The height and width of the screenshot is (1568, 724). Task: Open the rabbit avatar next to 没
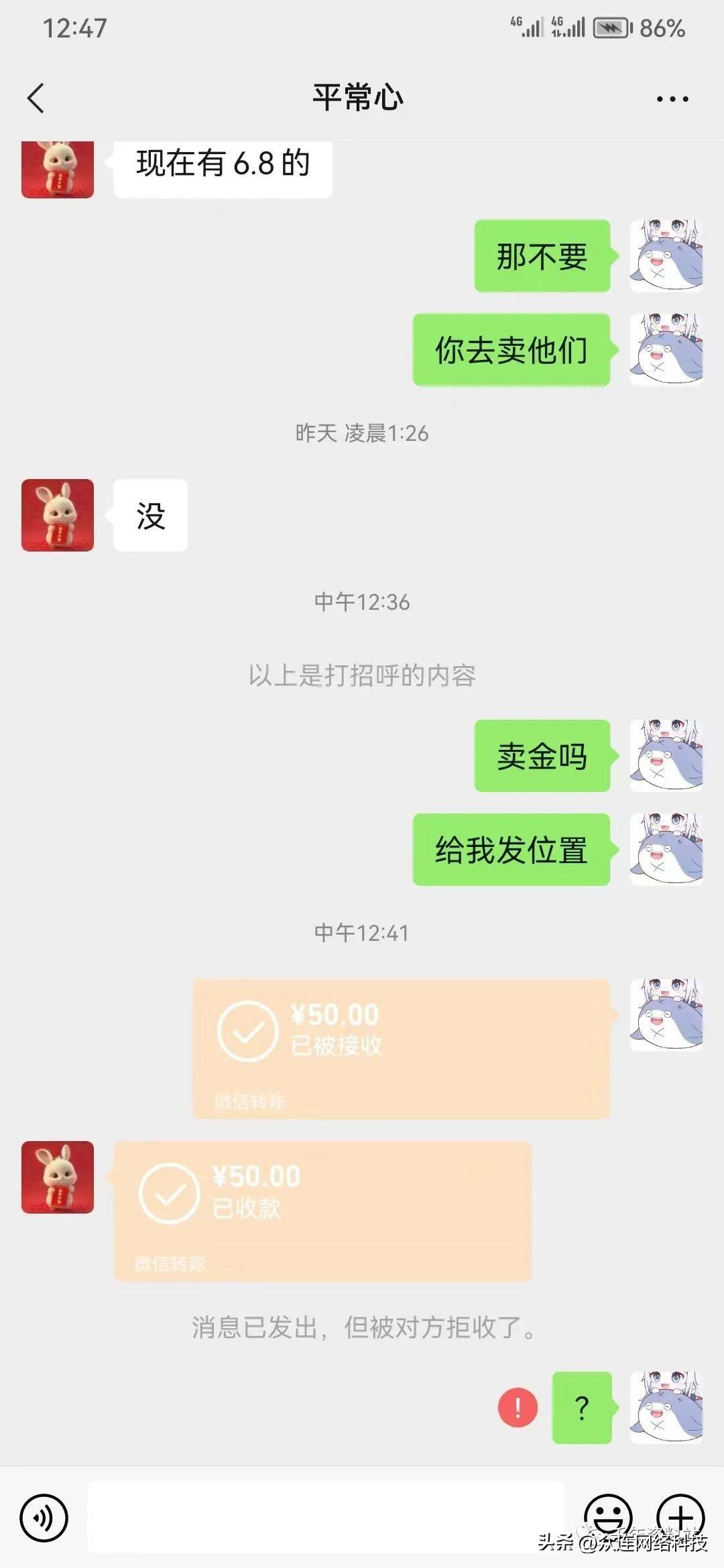[x=58, y=515]
